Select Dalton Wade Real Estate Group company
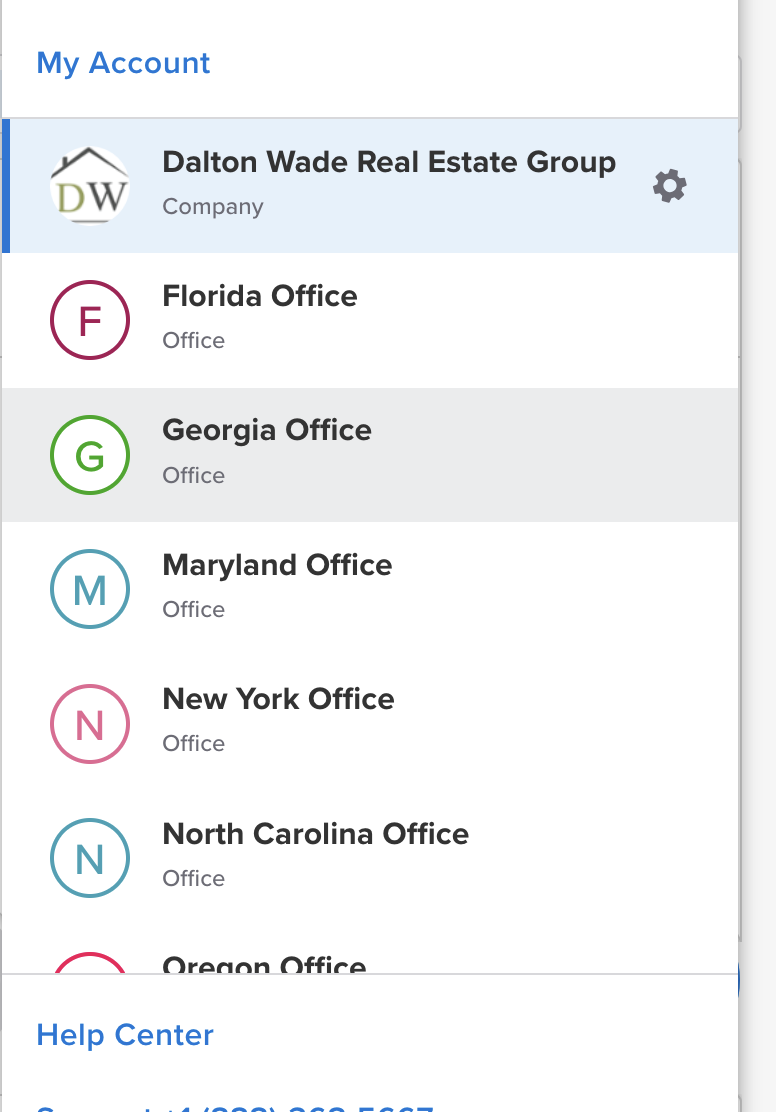776x1112 pixels. click(388, 163)
